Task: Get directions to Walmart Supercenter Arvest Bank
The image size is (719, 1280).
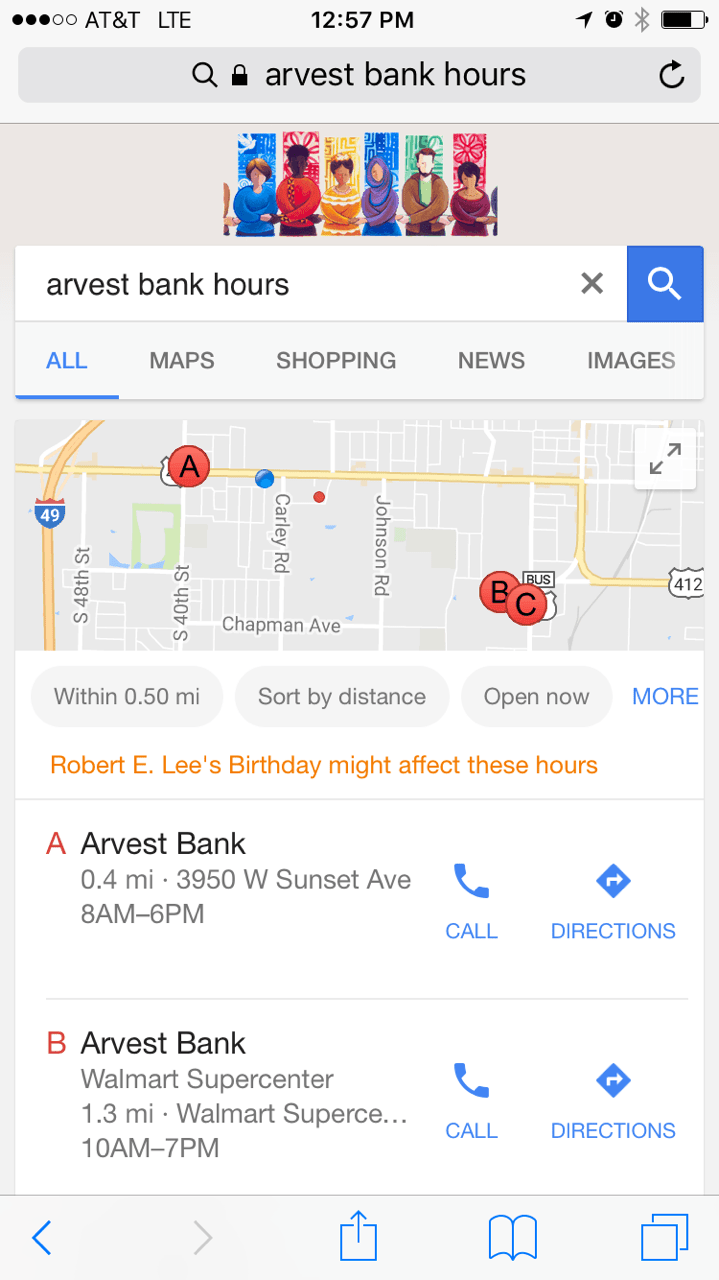Action: (613, 1100)
